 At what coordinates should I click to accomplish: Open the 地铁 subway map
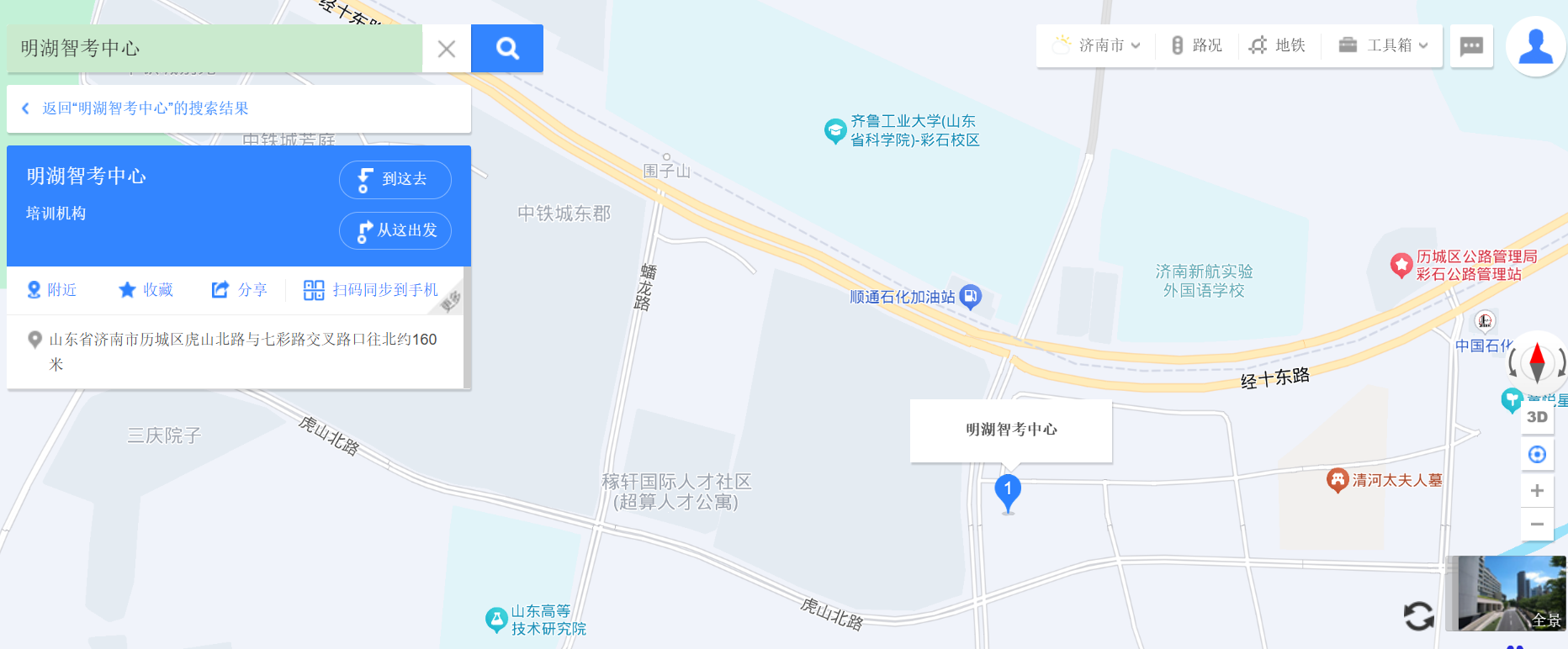pos(1279,45)
